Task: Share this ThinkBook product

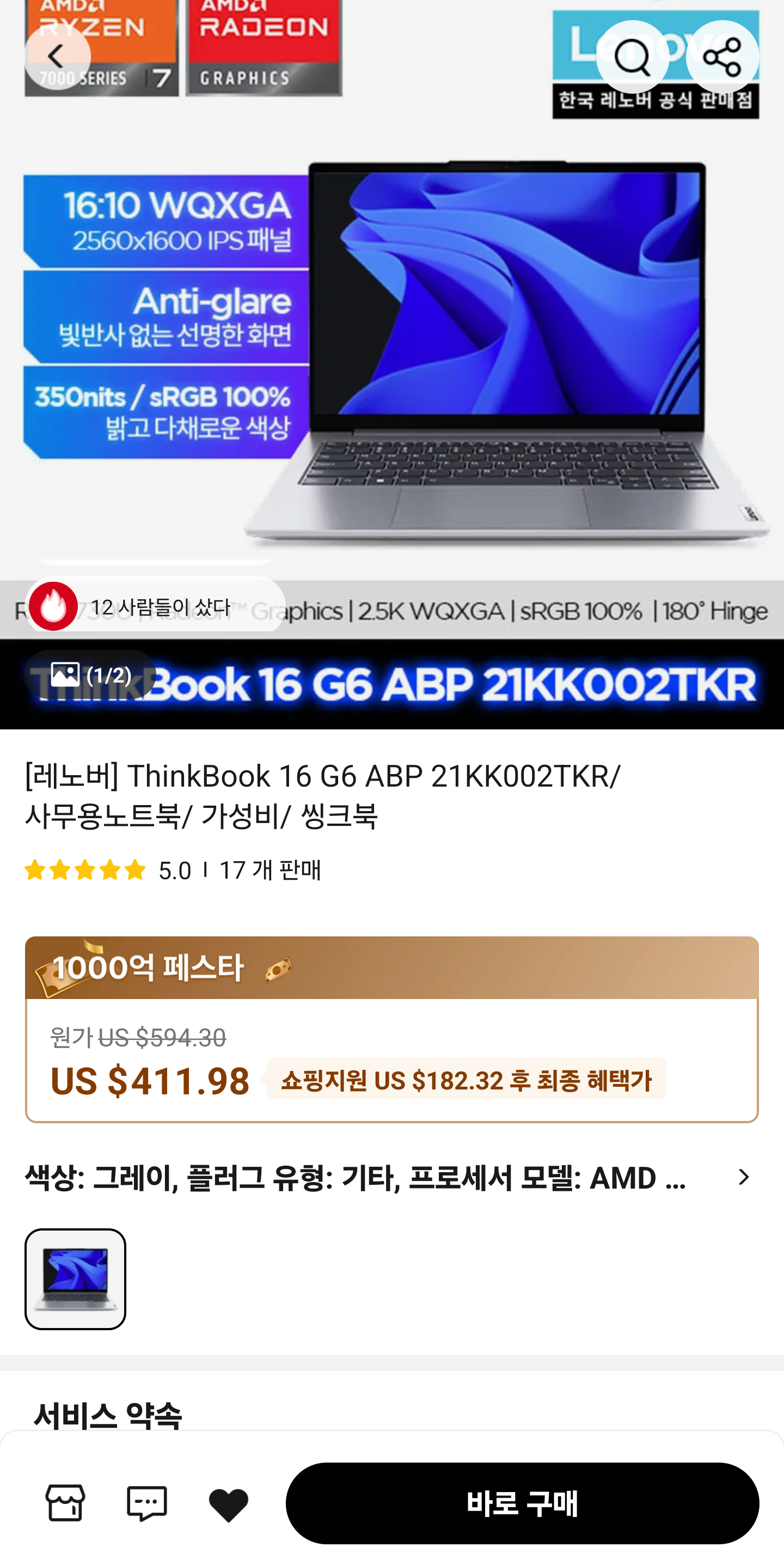Action: [x=722, y=57]
